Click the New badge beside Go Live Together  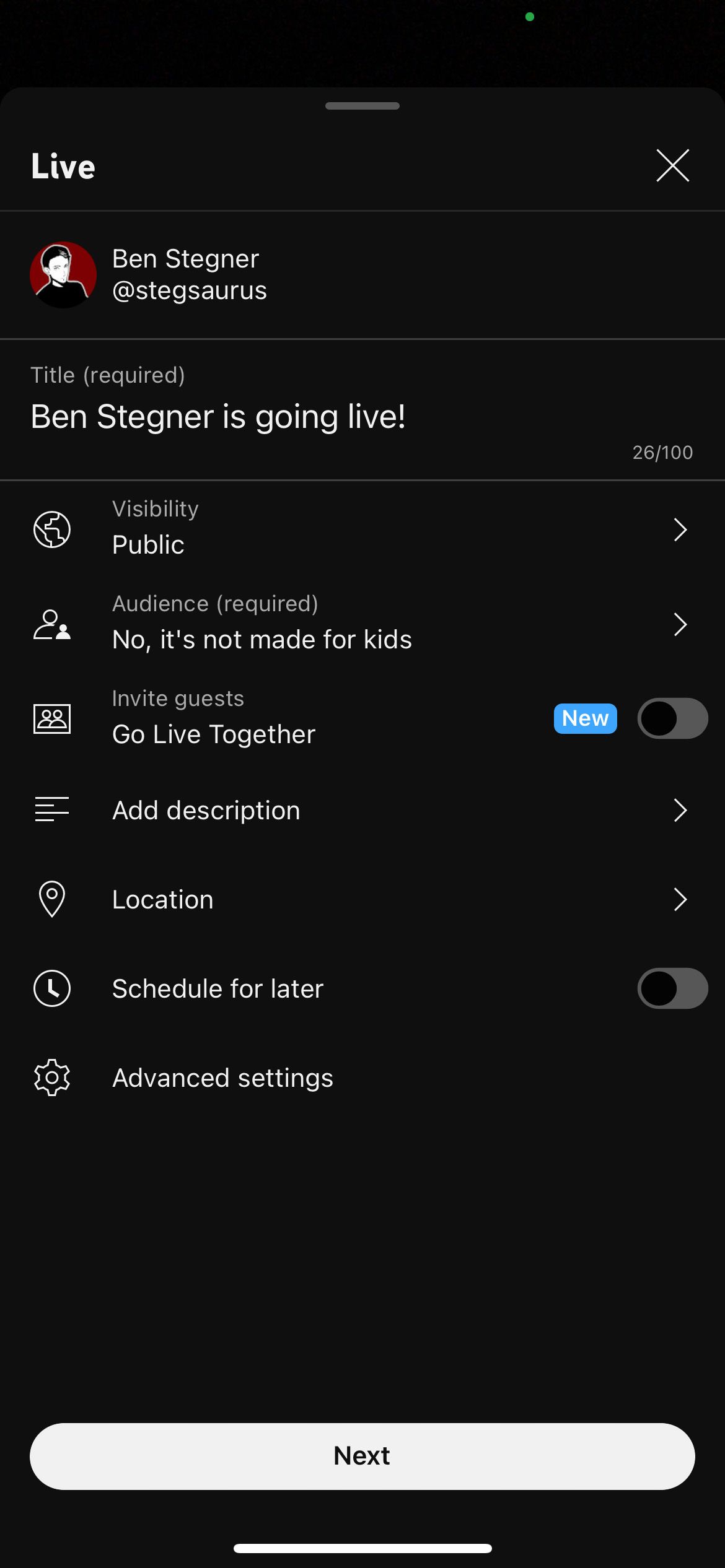(585, 718)
